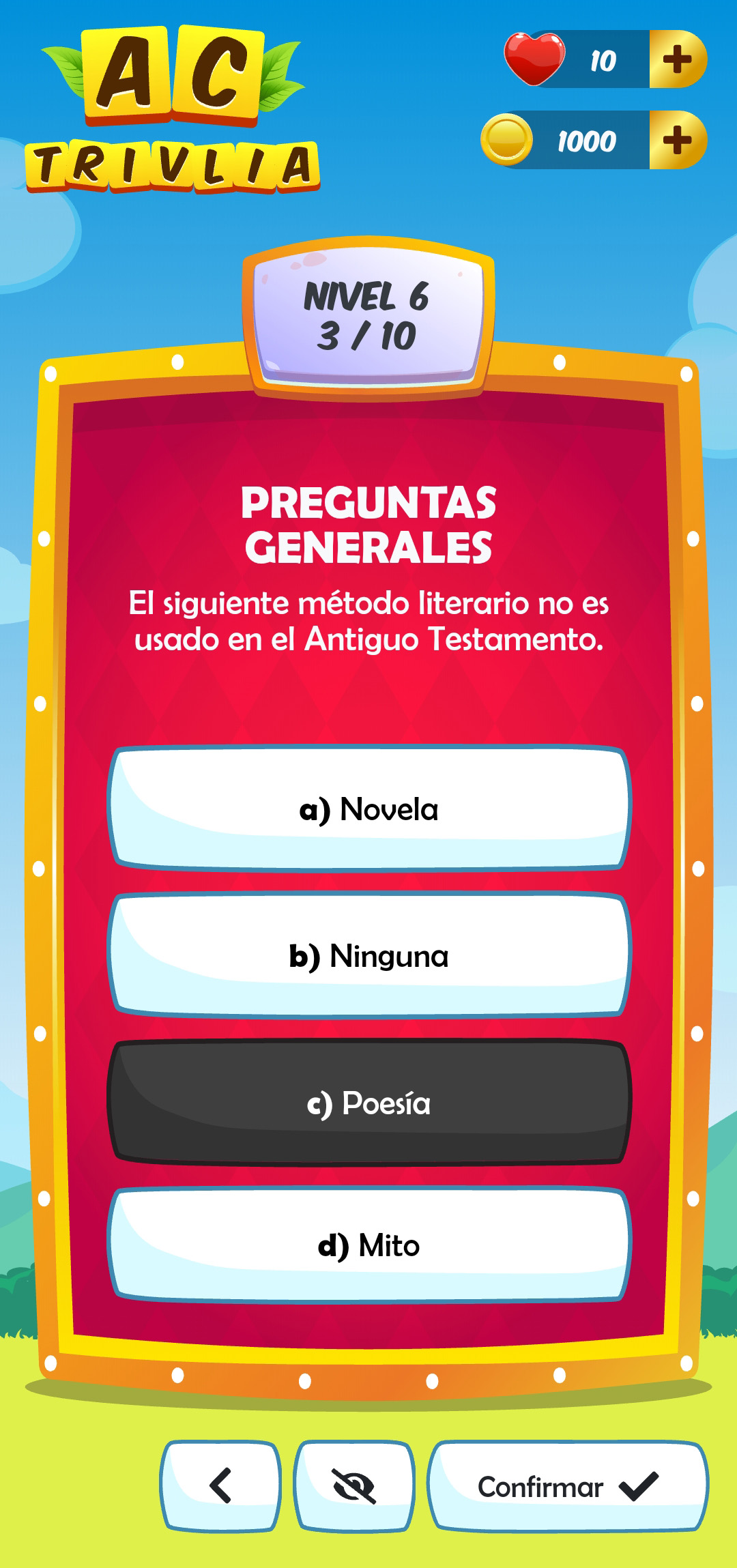Confirm the selected answer

point(568,1485)
